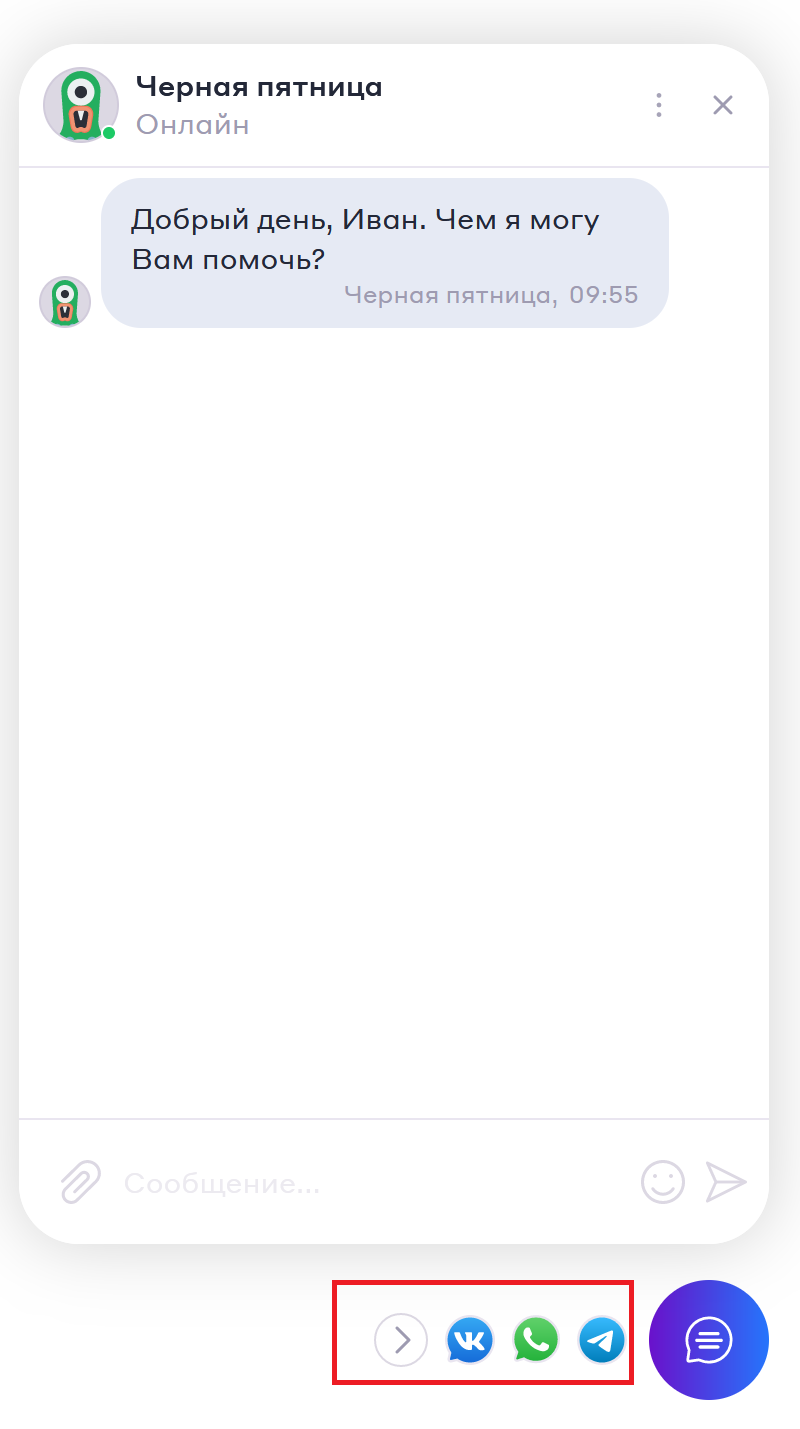Continue the chat in VK

469,1339
